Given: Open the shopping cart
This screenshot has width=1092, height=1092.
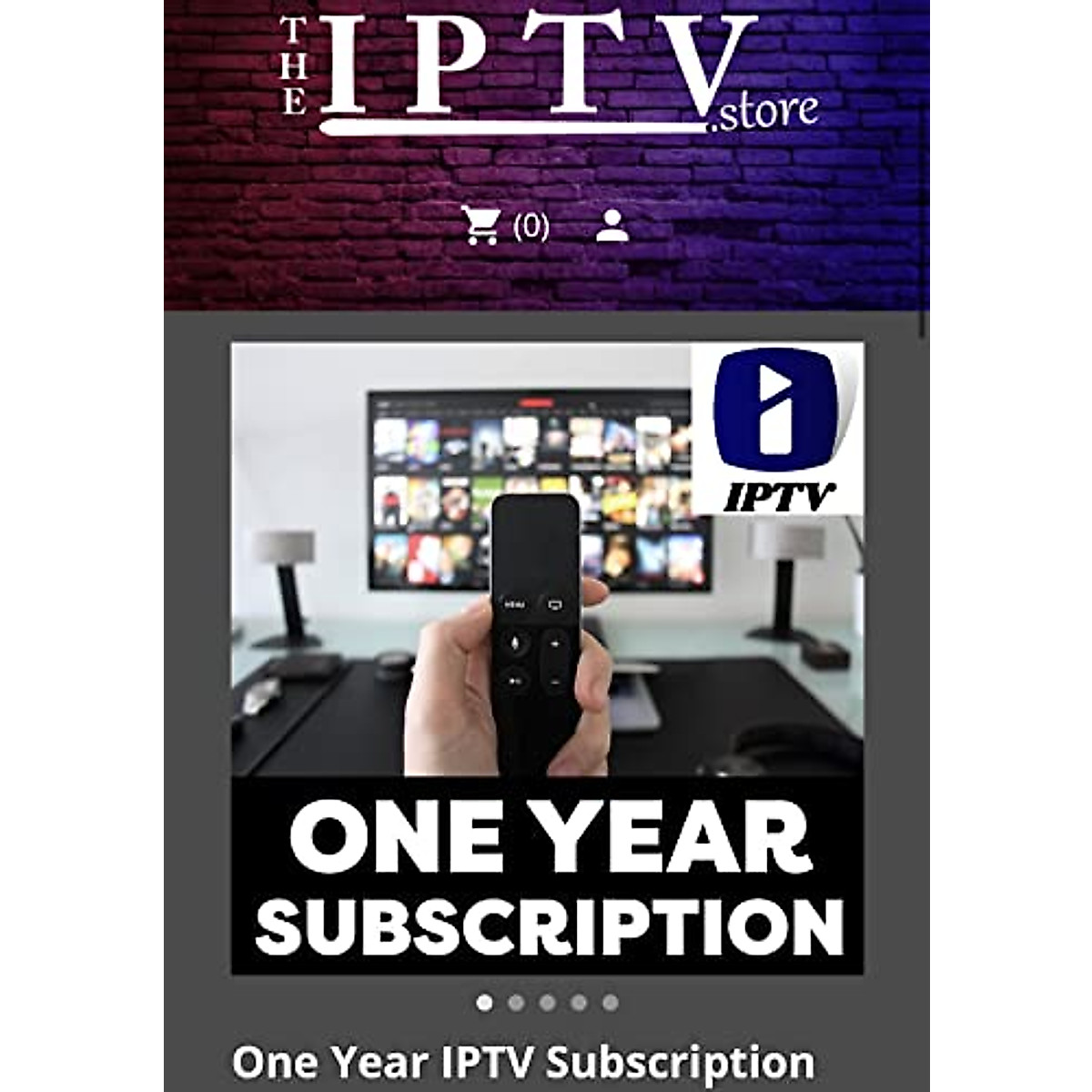Looking at the screenshot, I should [x=504, y=225].
